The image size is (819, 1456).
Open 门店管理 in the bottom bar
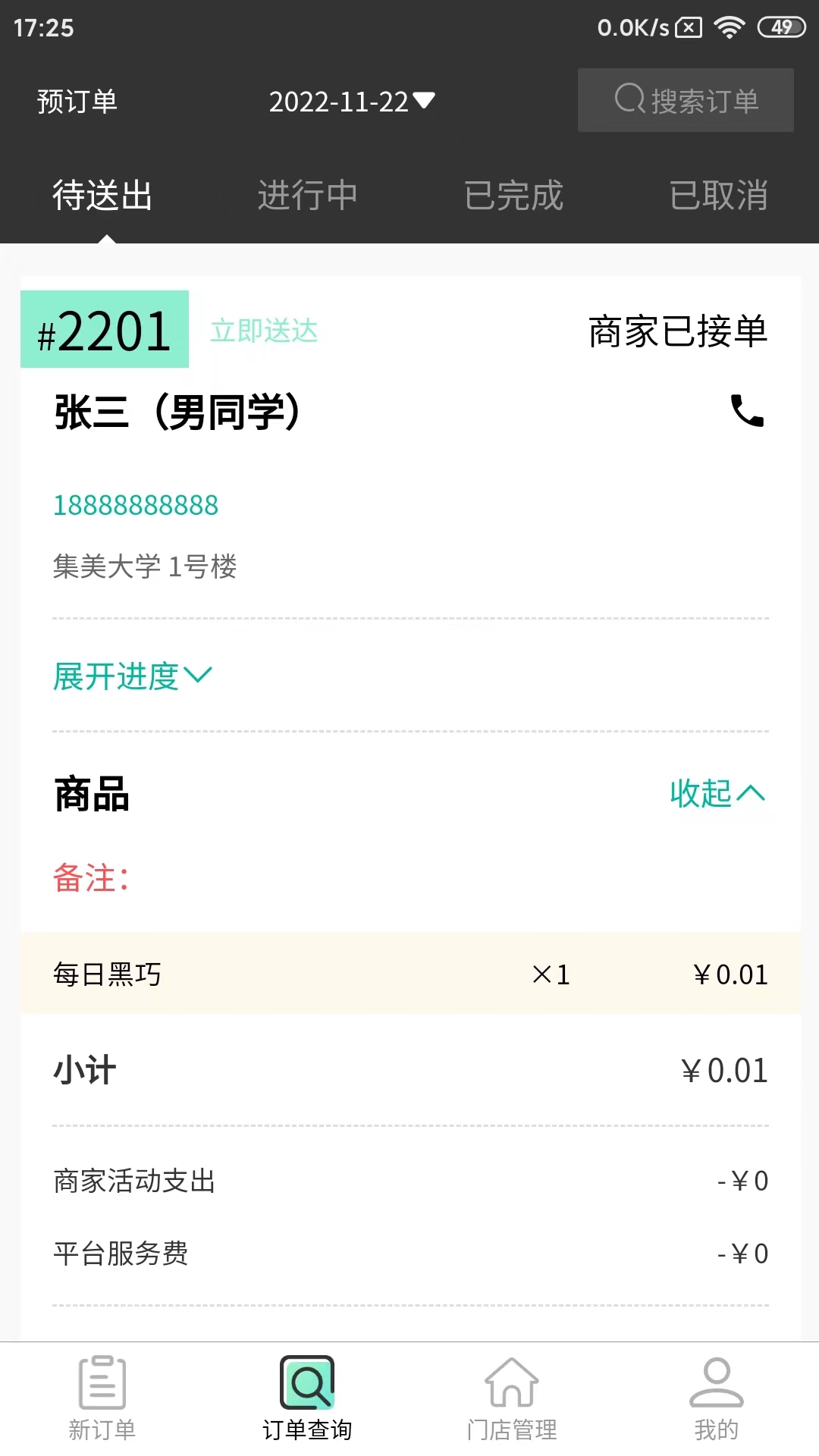512,1399
